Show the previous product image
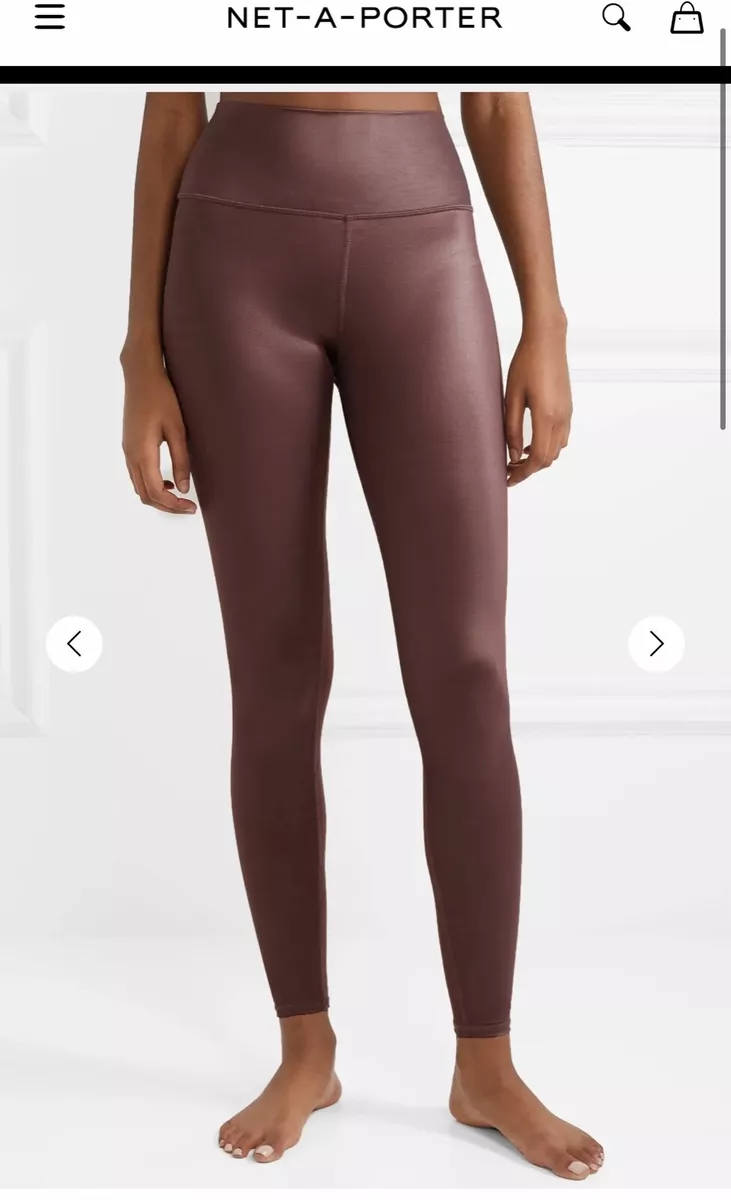 point(74,644)
